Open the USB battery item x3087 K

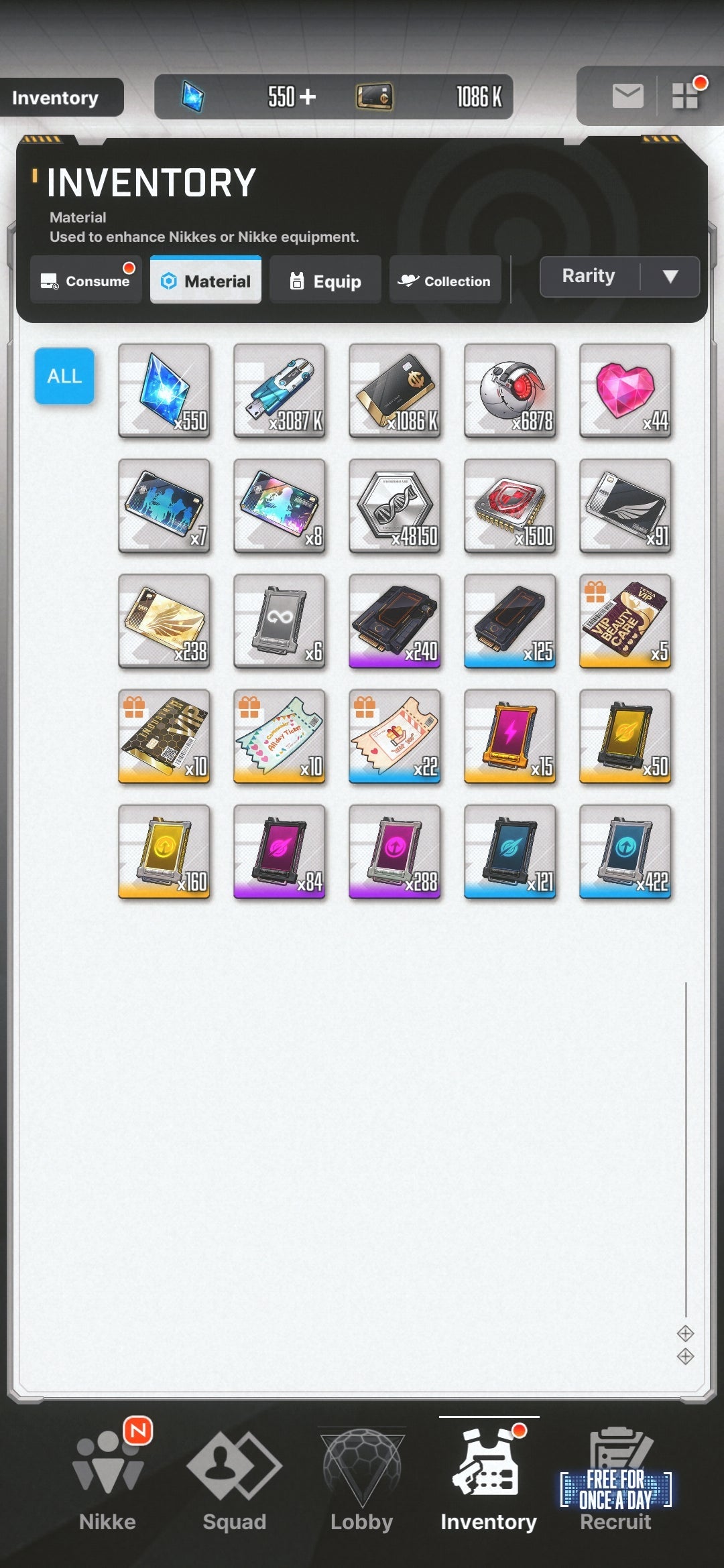point(280,391)
